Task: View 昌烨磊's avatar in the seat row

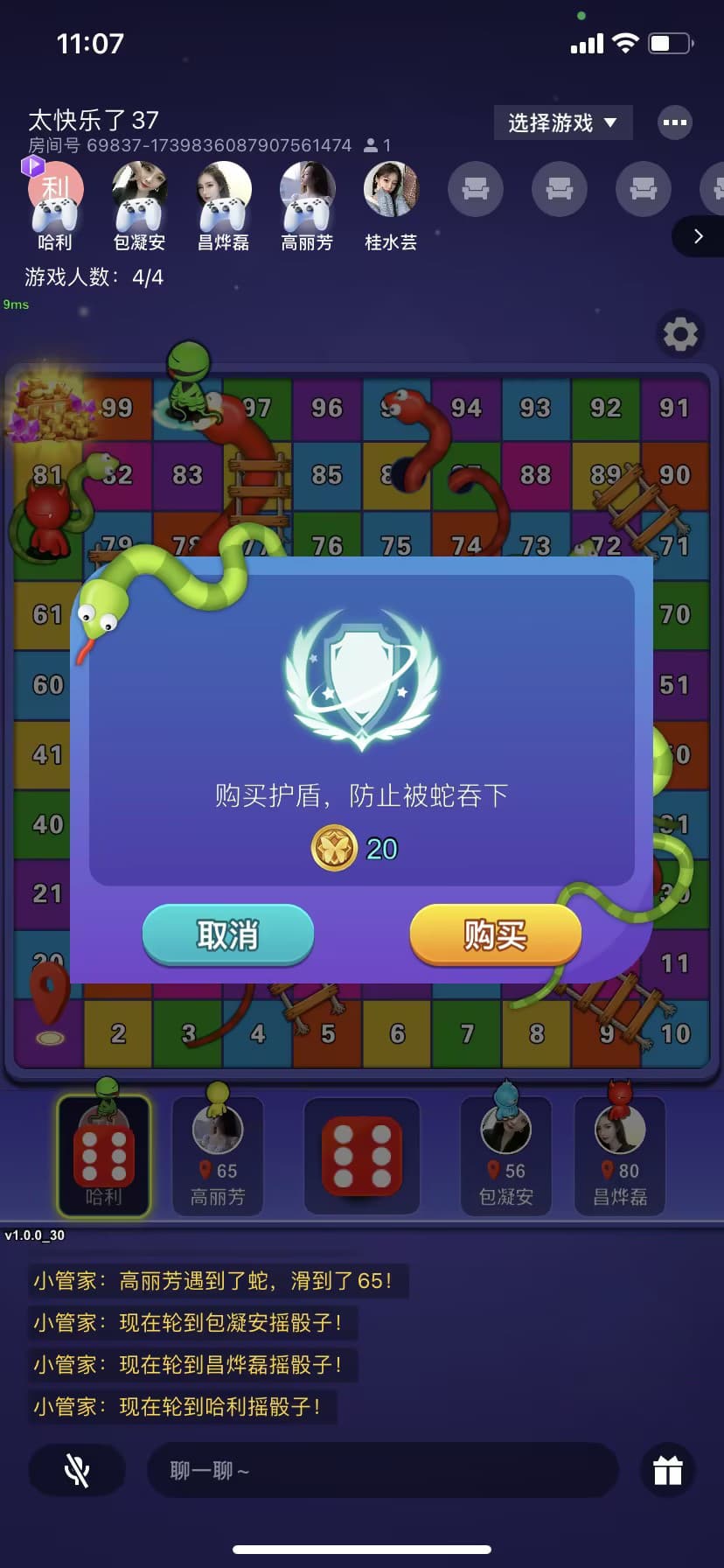Action: (223, 190)
